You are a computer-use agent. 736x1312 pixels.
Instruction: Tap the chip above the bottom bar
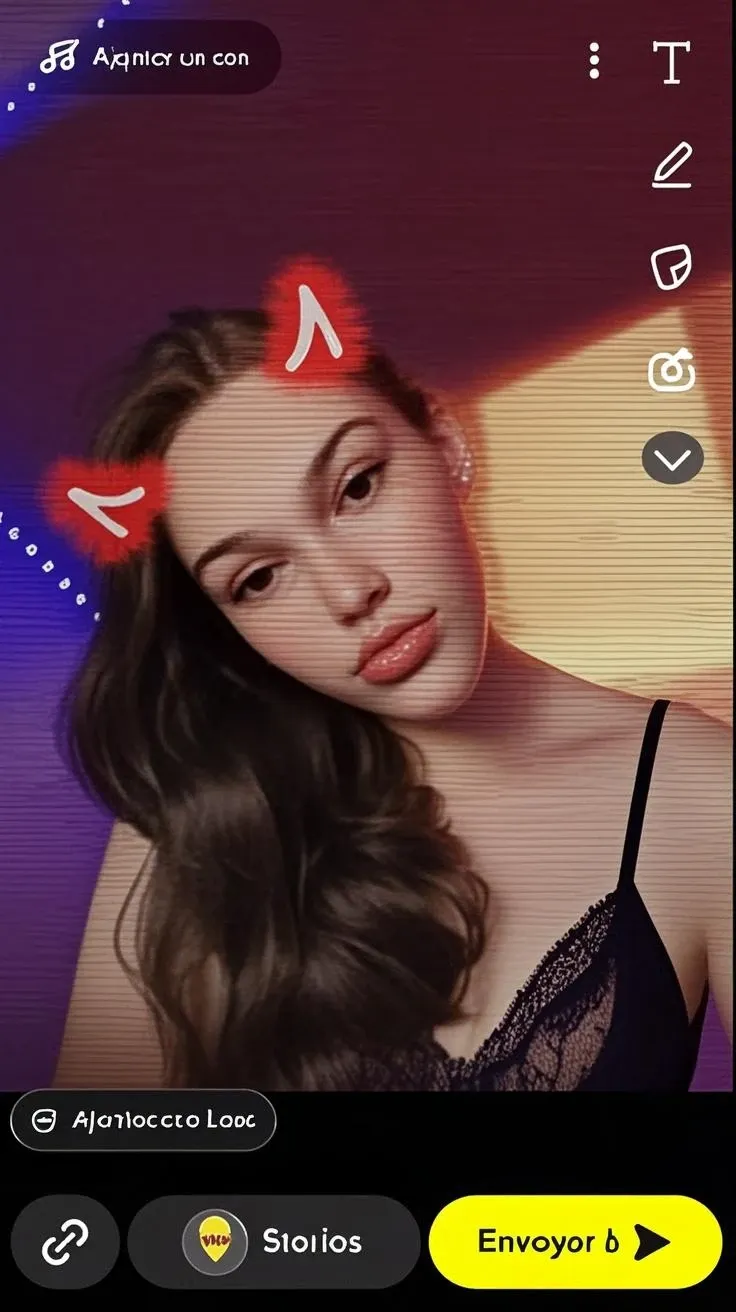click(x=143, y=1120)
